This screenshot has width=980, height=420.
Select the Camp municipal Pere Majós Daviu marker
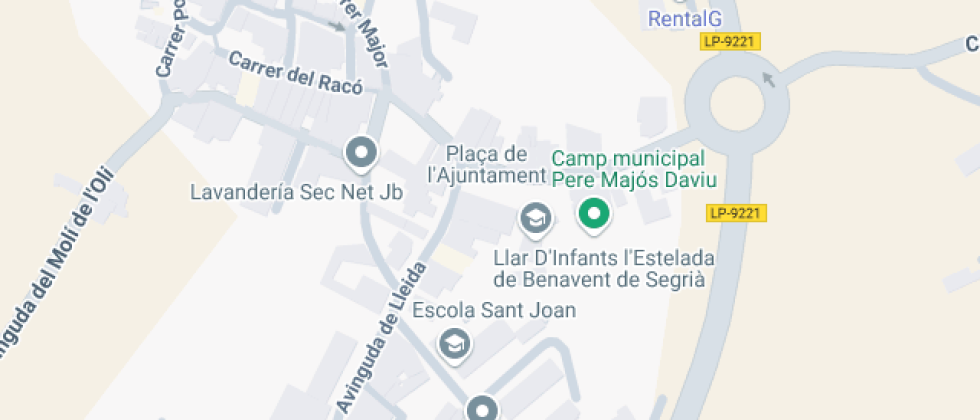pos(595,213)
